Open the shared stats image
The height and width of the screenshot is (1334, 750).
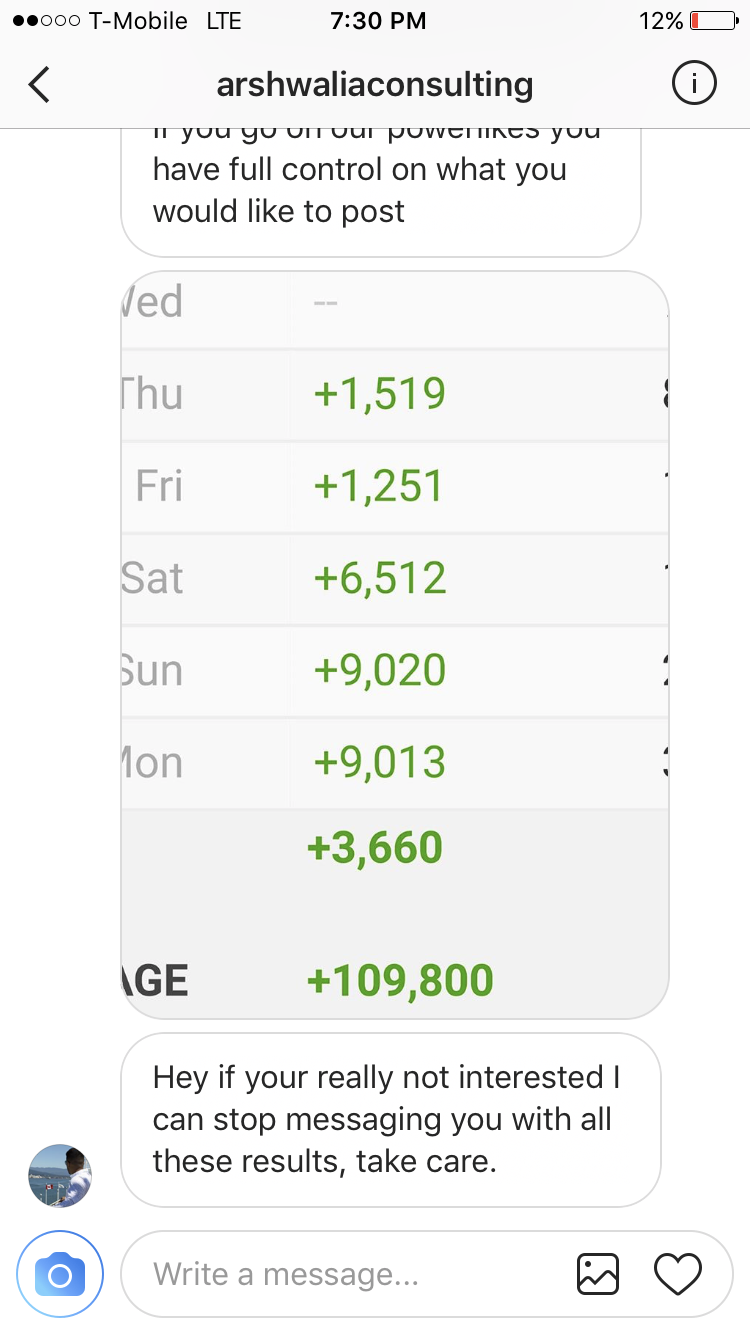click(x=395, y=645)
